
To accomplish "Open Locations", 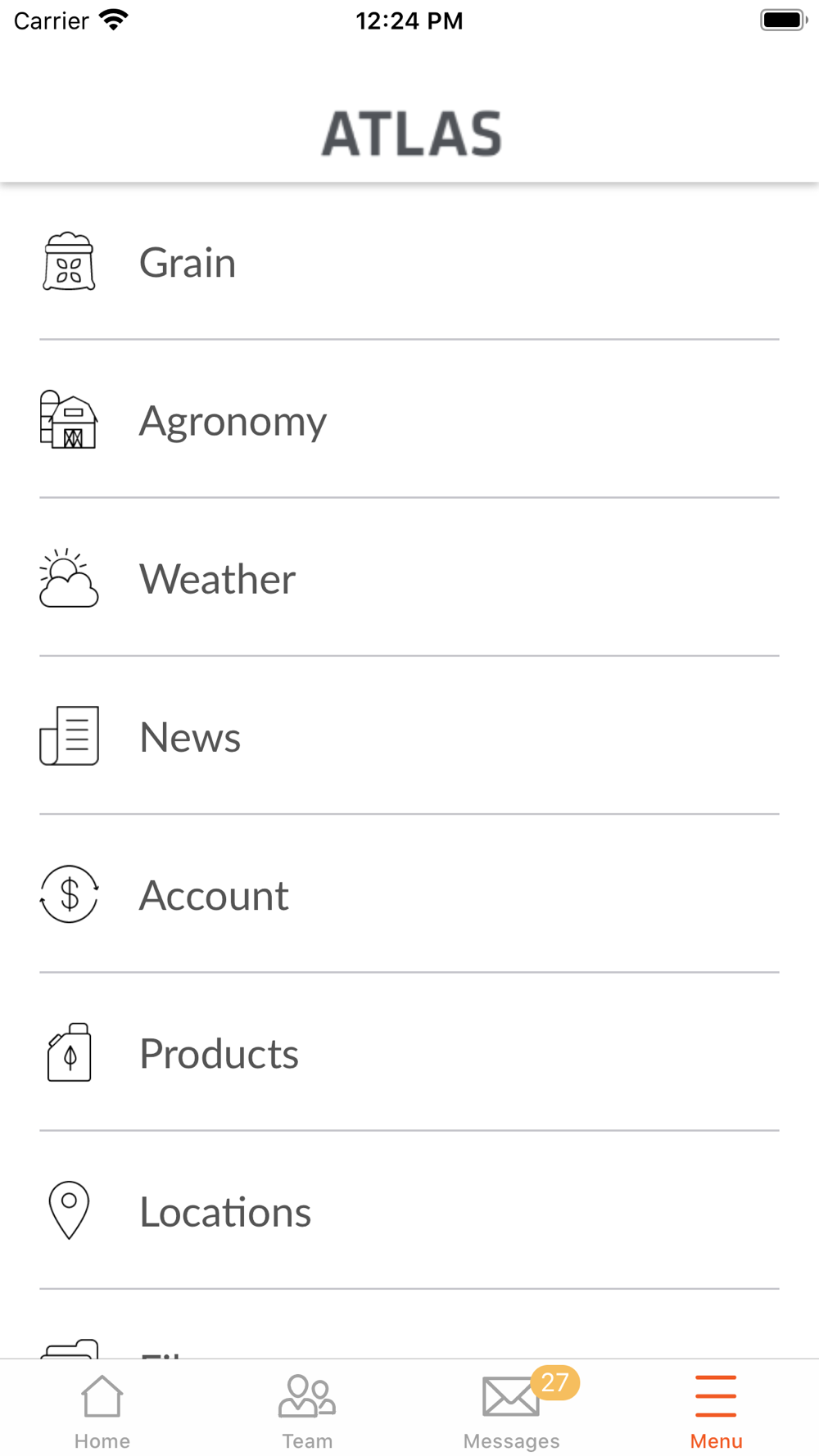I will click(409, 1210).
